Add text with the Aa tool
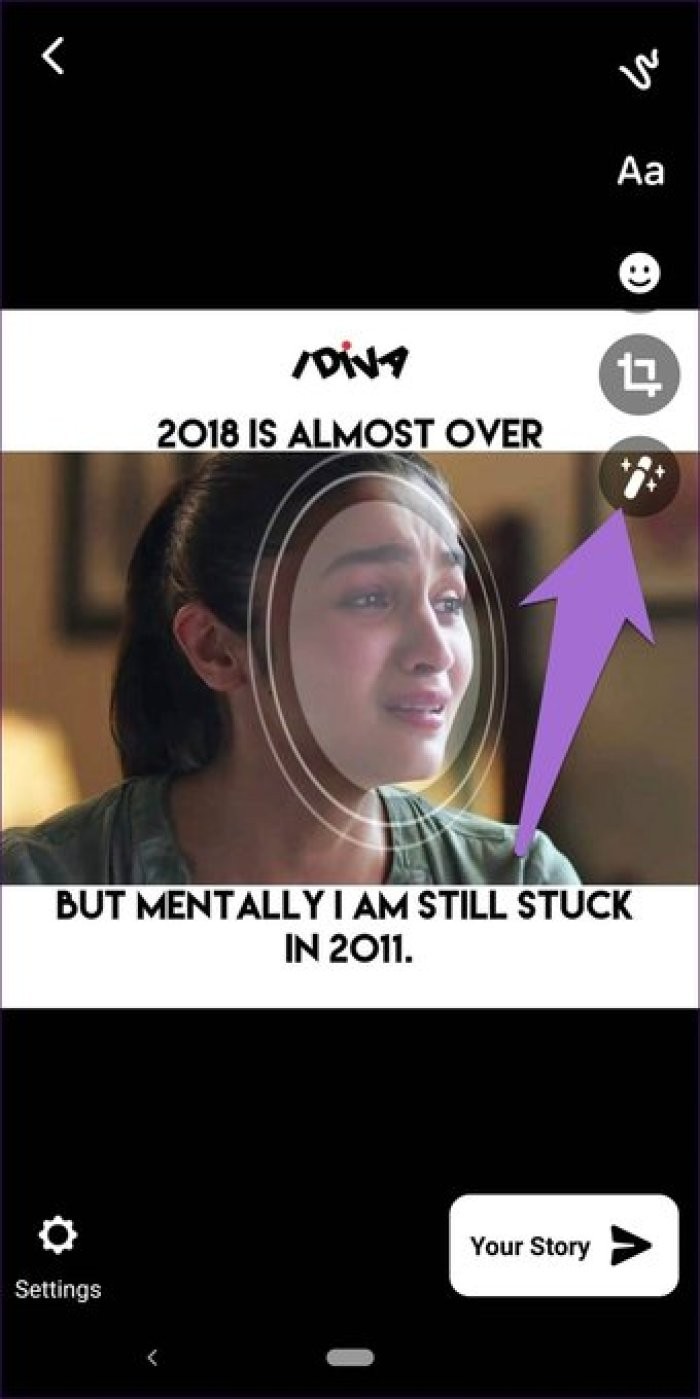Image resolution: width=700 pixels, height=1399 pixels. pos(640,172)
